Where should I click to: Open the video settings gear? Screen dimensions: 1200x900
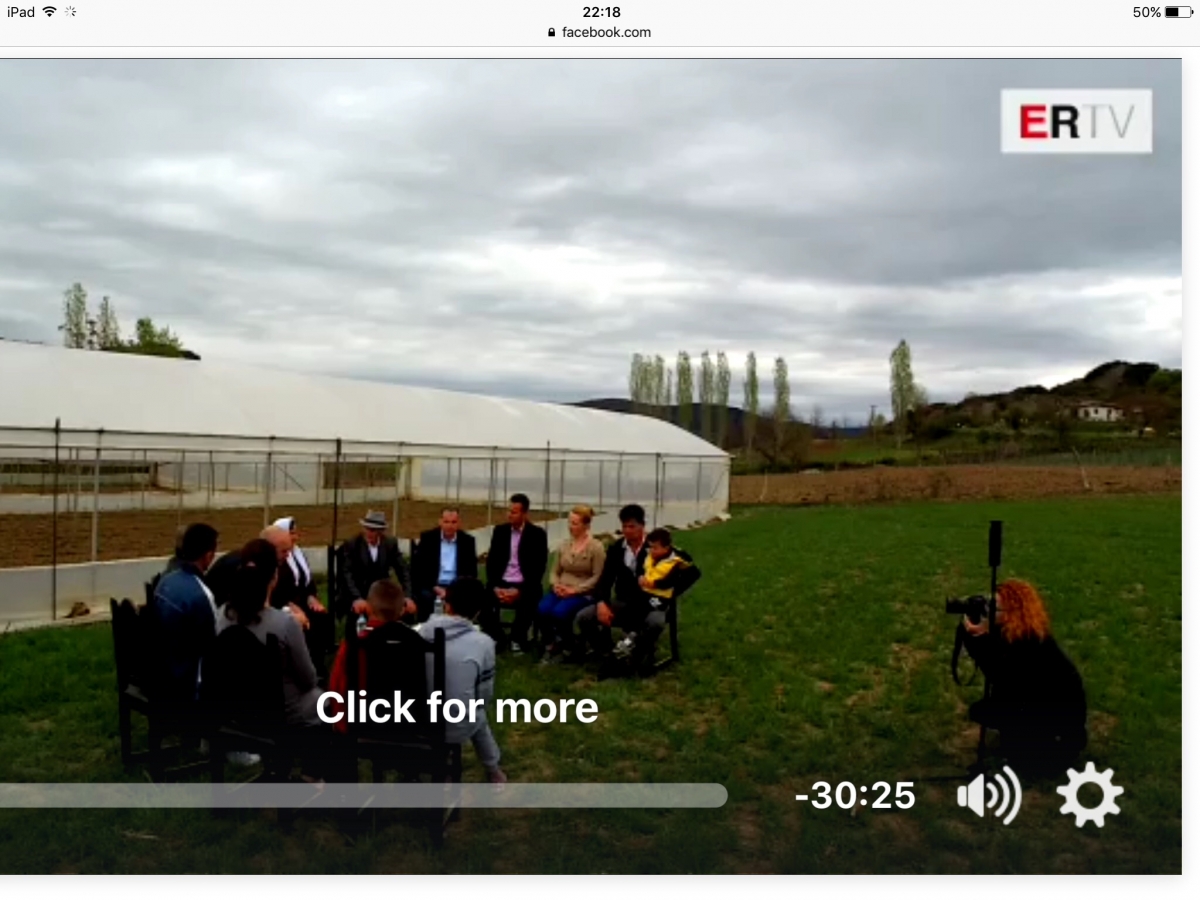[x=1089, y=795]
